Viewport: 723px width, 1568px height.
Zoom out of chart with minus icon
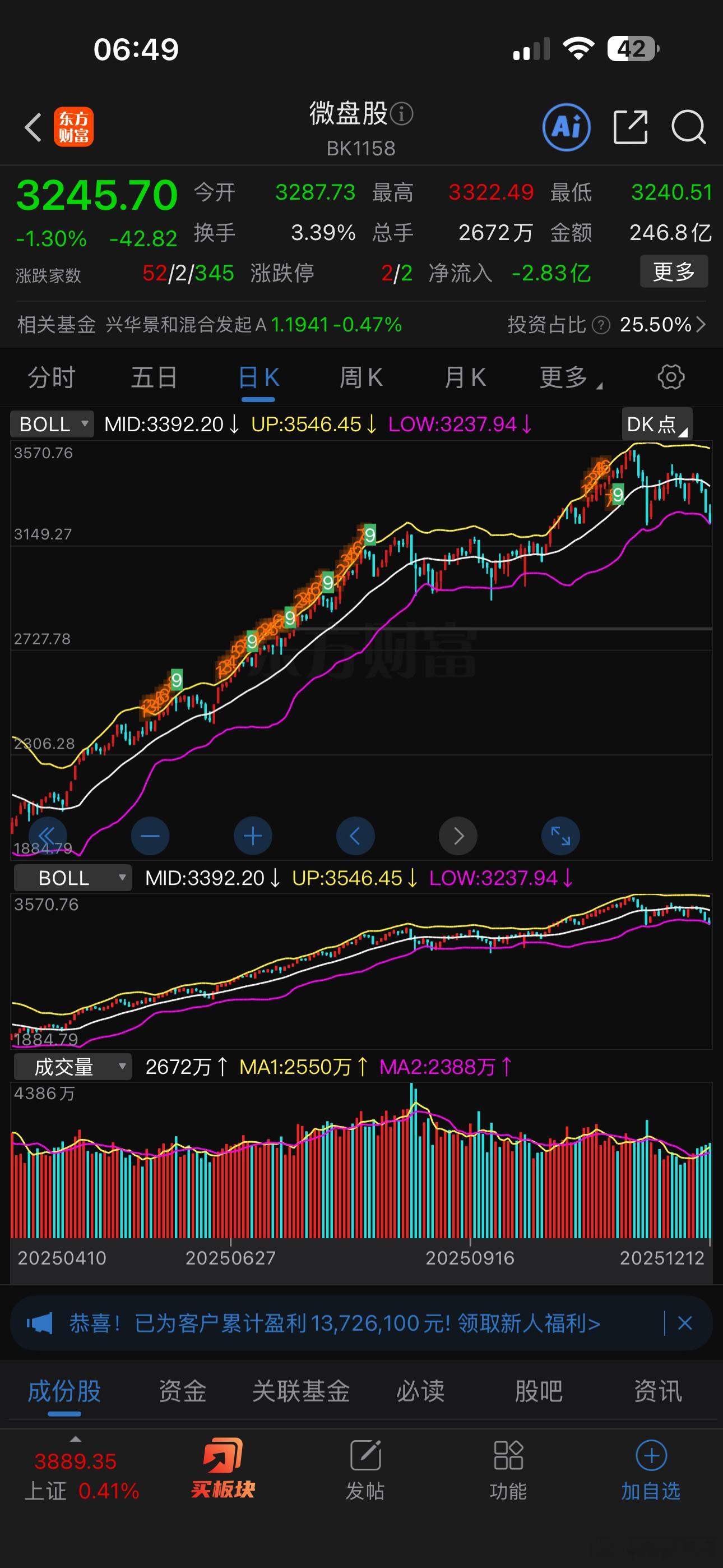(150, 836)
